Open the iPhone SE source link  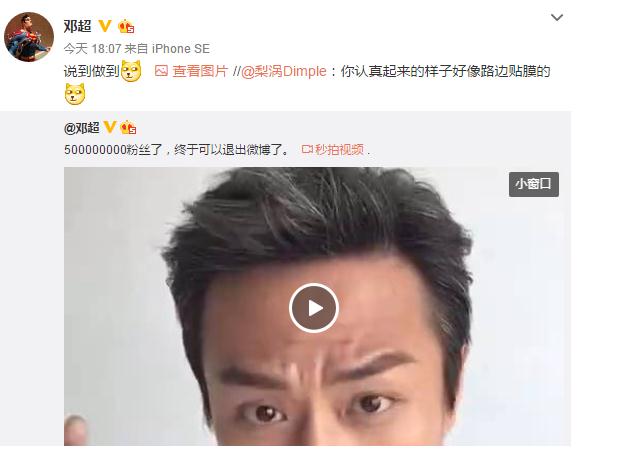tap(179, 46)
